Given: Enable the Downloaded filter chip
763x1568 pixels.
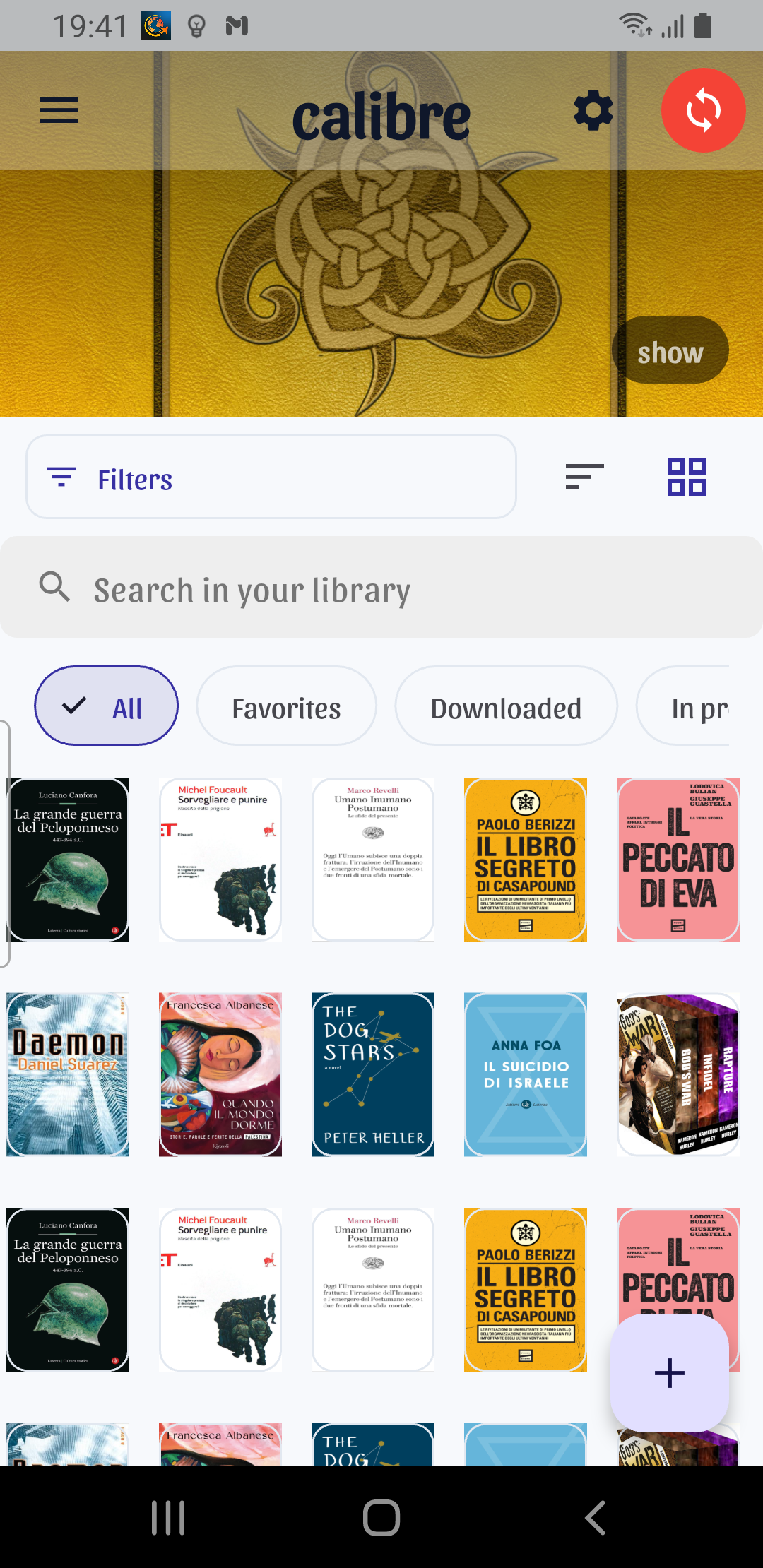Looking at the screenshot, I should pyautogui.click(x=506, y=706).
